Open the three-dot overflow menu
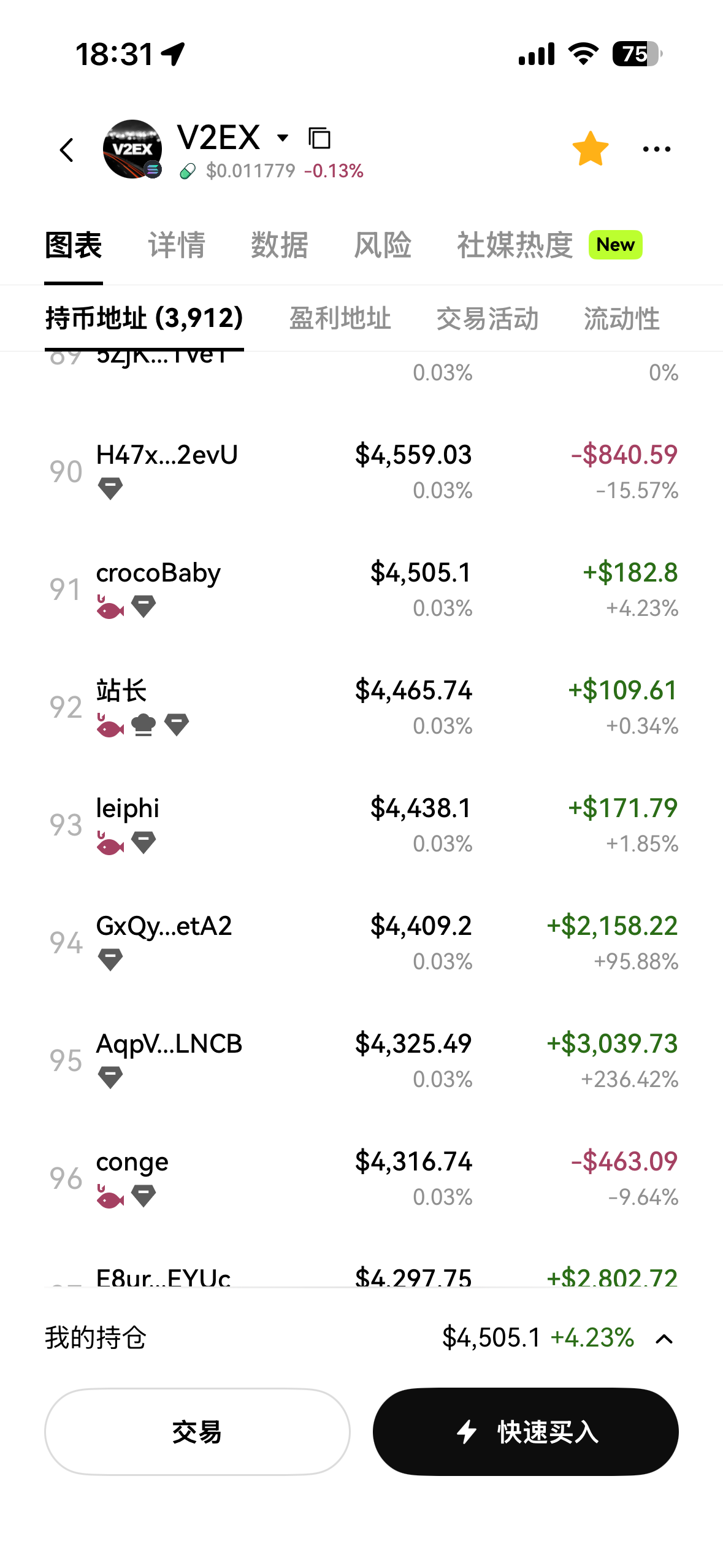723x1568 pixels. 656,149
